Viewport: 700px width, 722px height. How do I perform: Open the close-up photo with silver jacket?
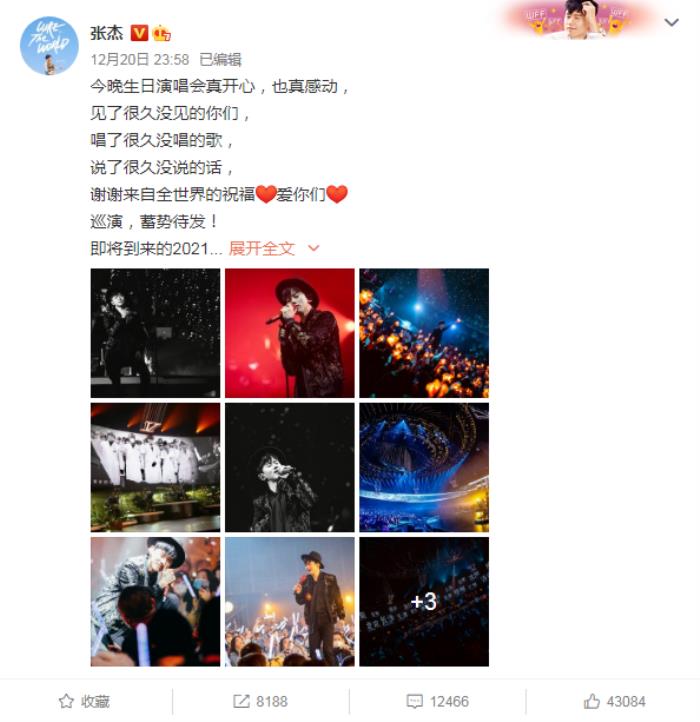pyautogui.click(x=155, y=601)
